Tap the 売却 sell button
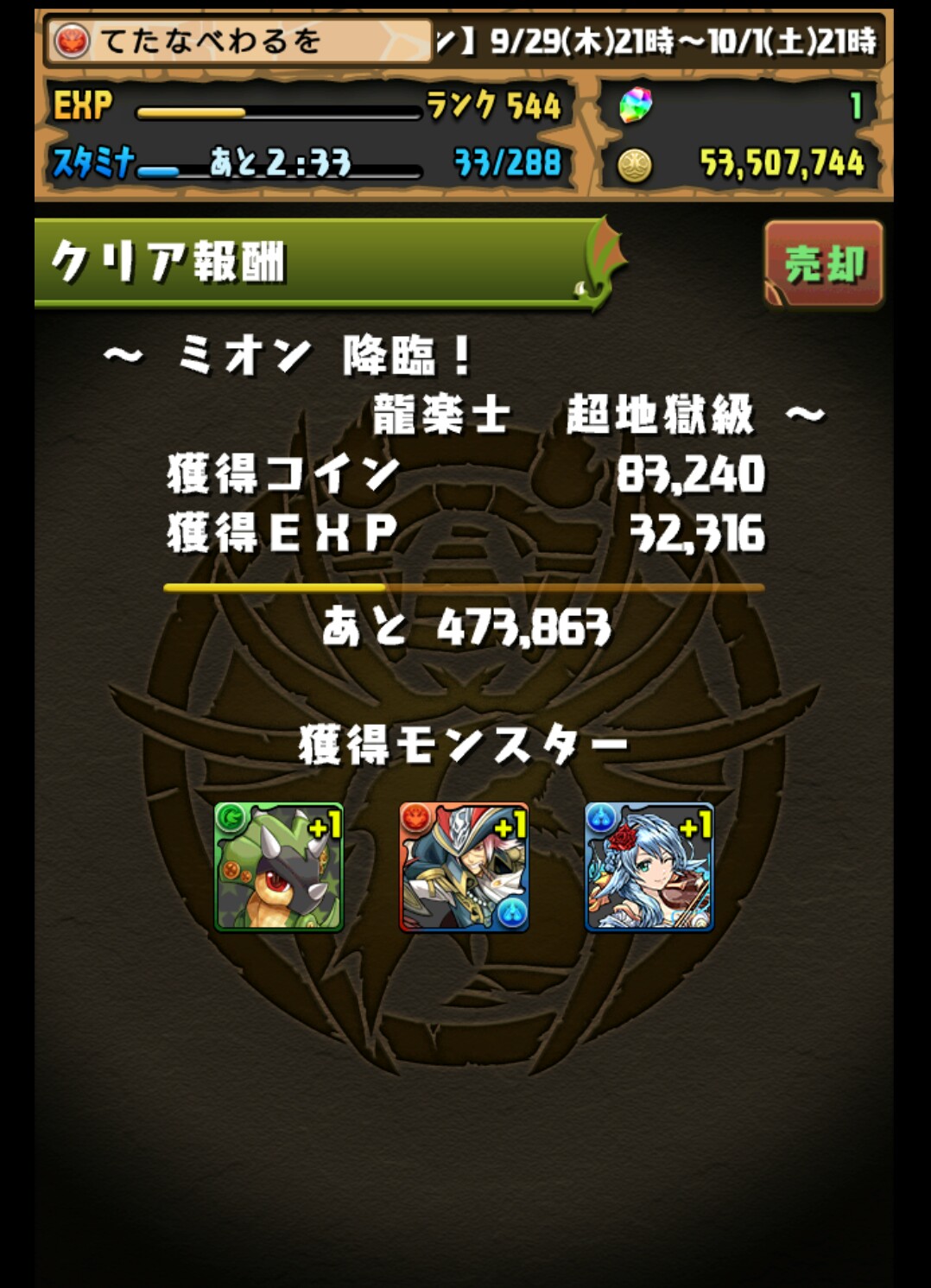Viewport: 931px width, 1288px height. pos(824,264)
